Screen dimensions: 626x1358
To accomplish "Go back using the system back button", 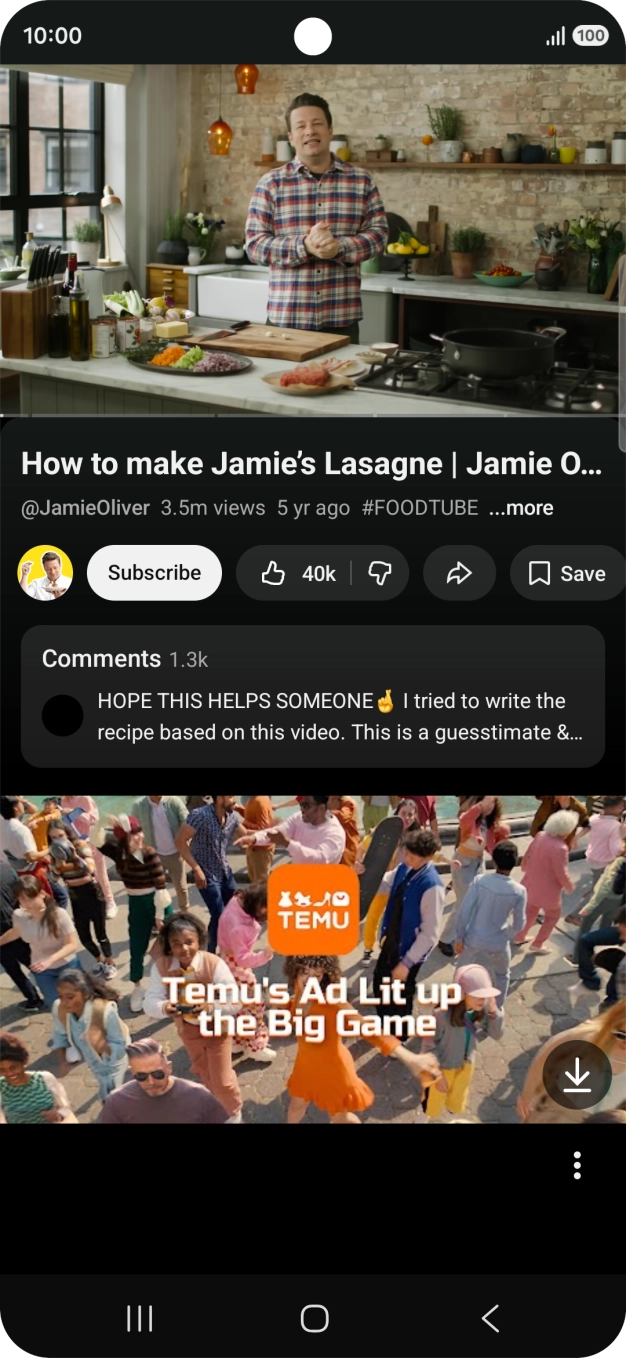I will tap(490, 1318).
